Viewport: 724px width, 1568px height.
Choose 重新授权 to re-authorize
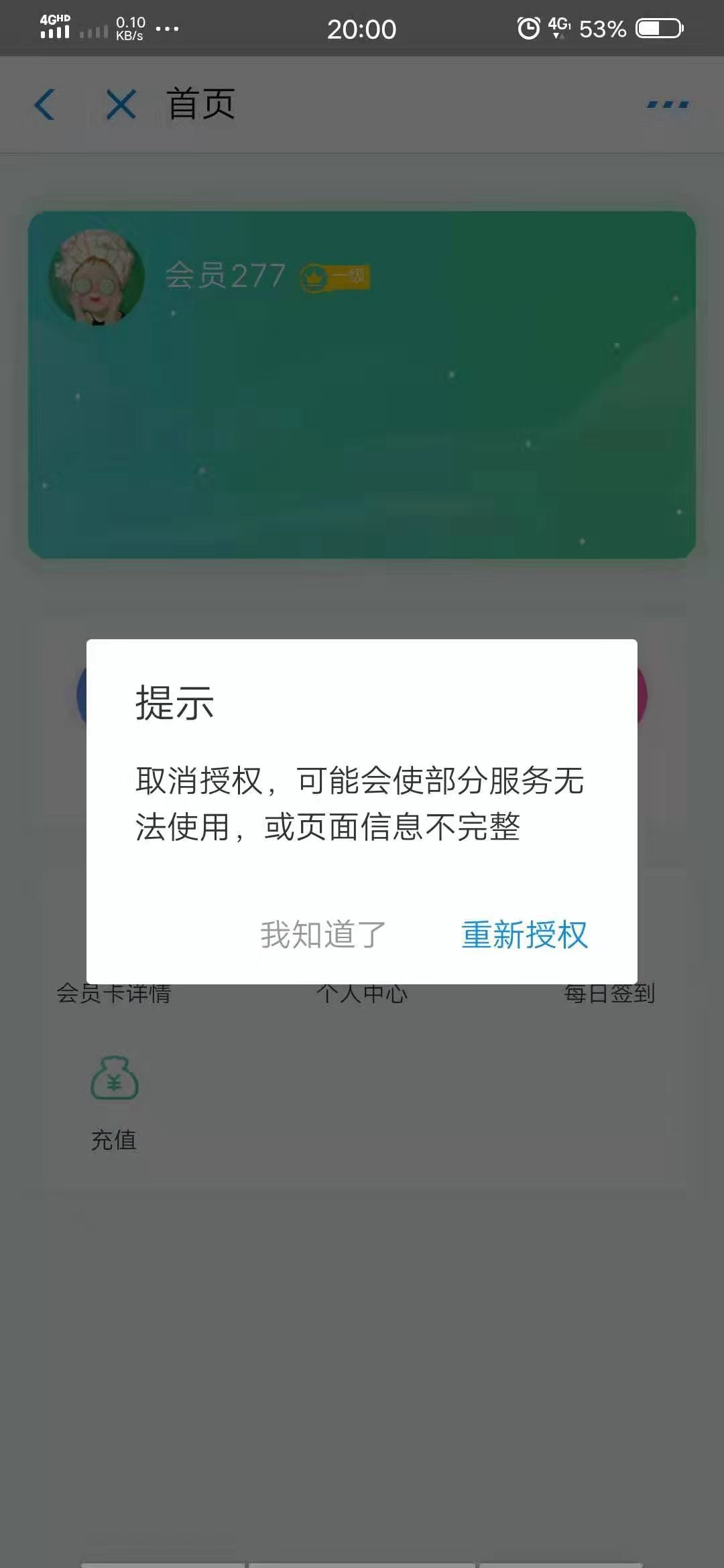pyautogui.click(x=524, y=934)
